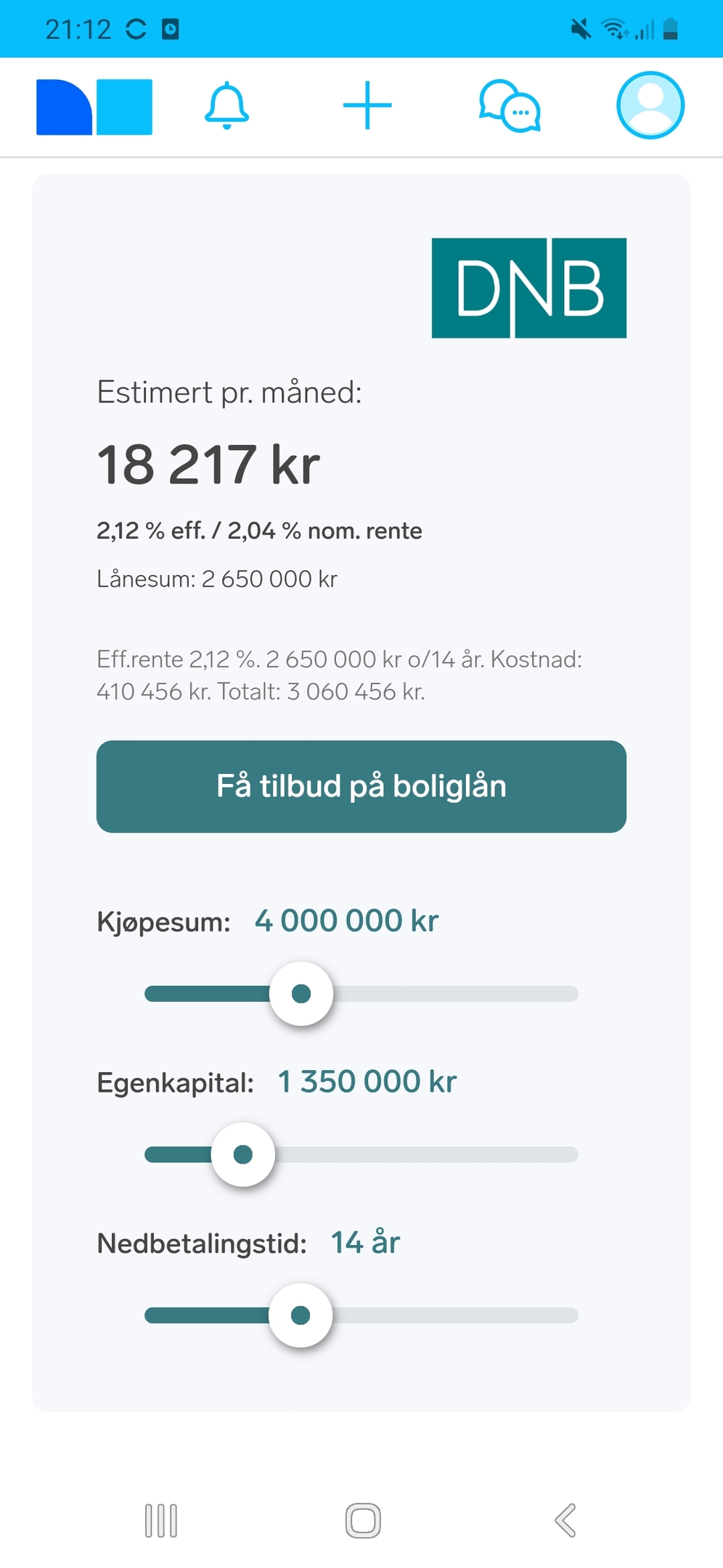Image resolution: width=723 pixels, height=1568 pixels.
Task: Go to the FINN home logo
Action: 94,107
